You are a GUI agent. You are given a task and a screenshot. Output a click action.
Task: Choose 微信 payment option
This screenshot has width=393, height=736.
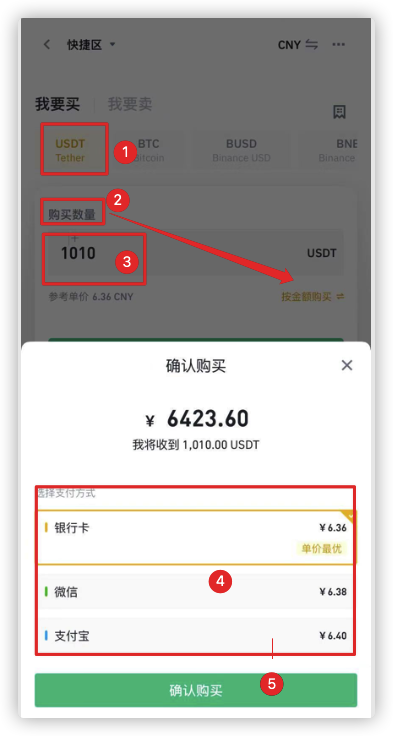(195, 591)
